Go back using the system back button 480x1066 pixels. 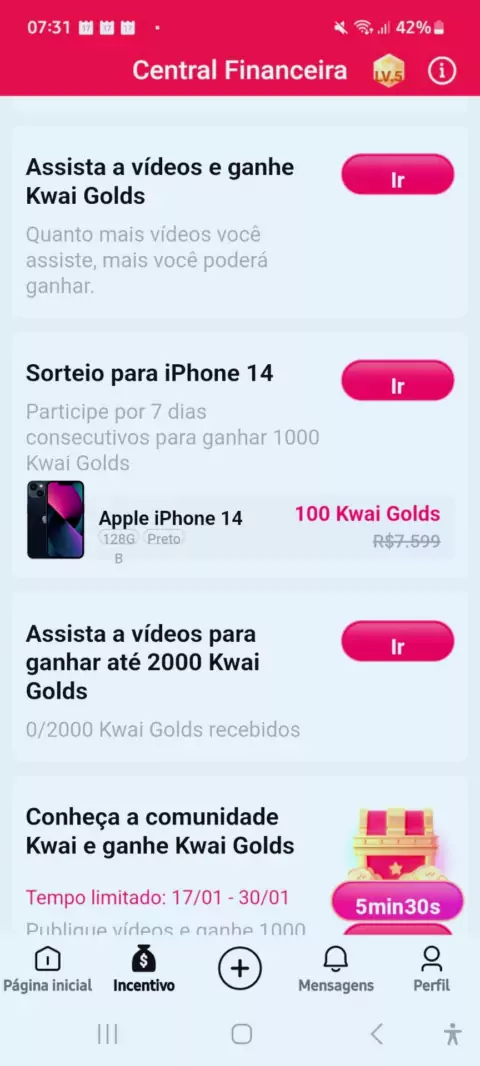[x=376, y=1034]
